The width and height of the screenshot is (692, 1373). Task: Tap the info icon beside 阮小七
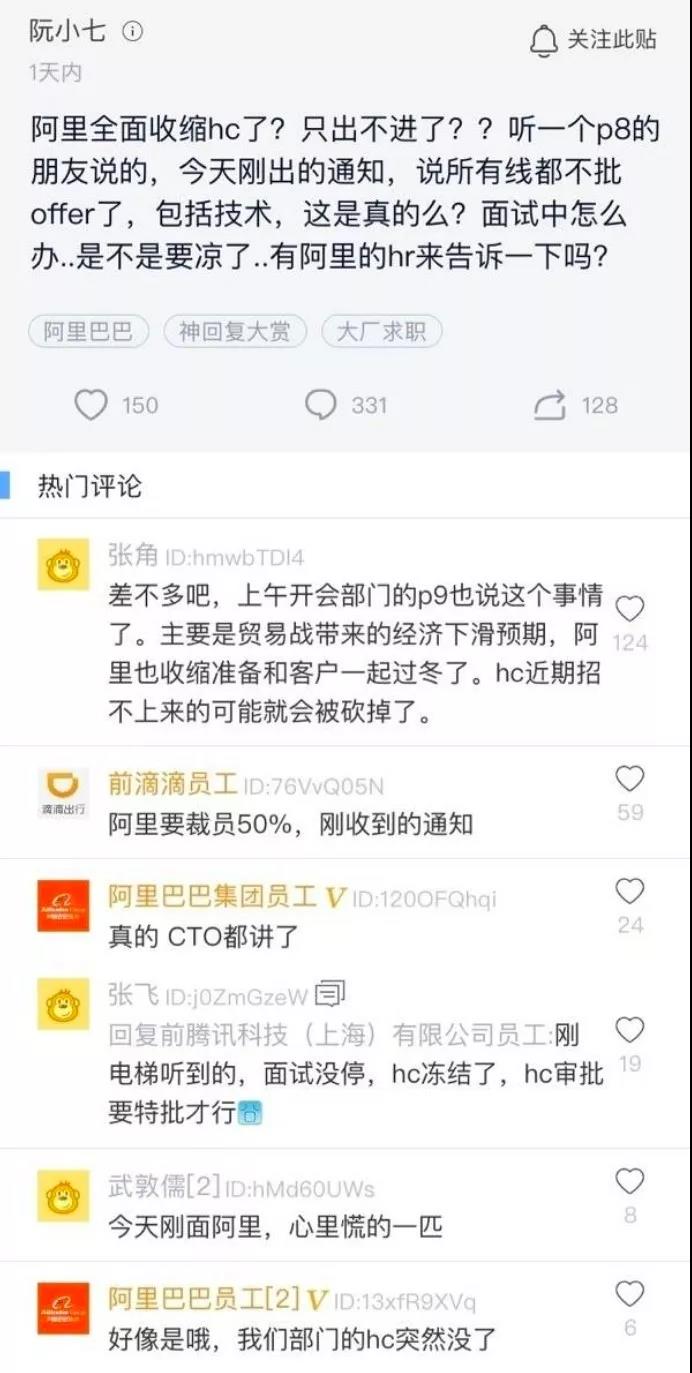pyautogui.click(x=133, y=32)
